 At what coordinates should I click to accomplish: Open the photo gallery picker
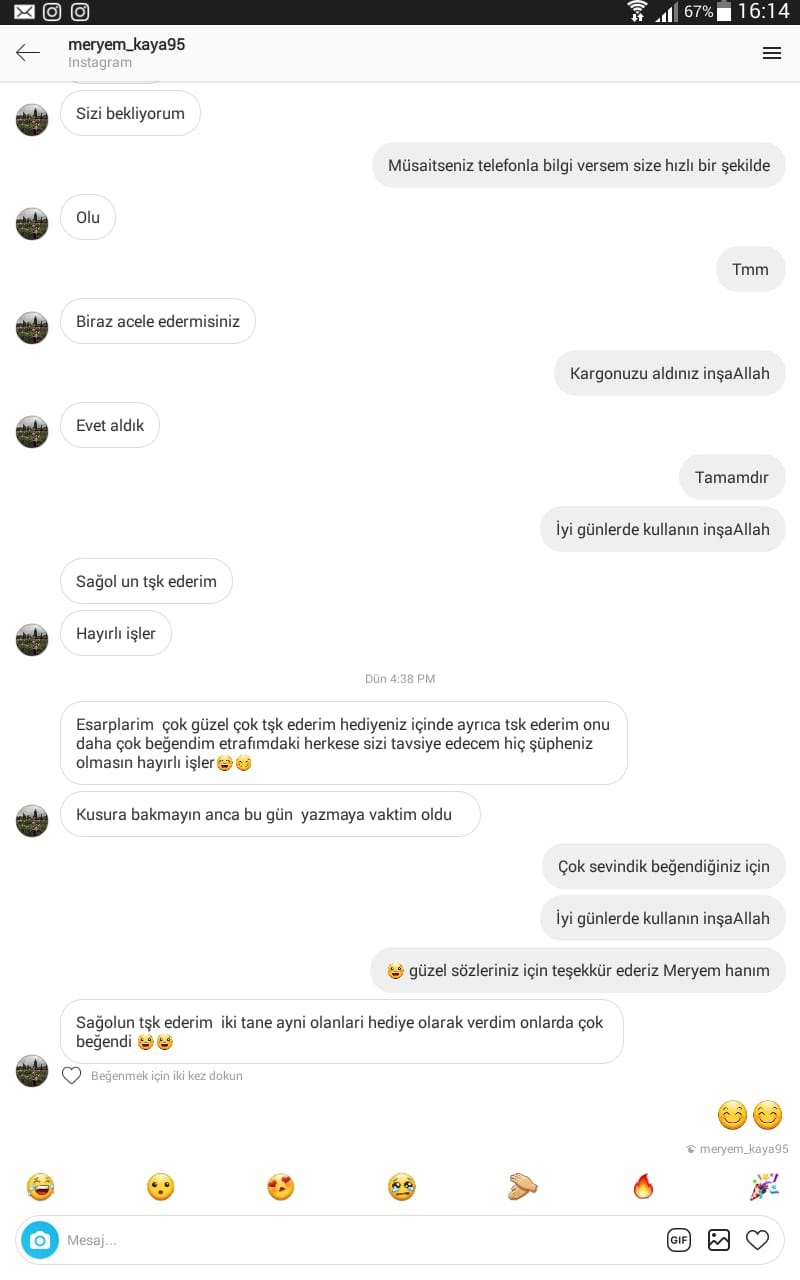tap(719, 1240)
